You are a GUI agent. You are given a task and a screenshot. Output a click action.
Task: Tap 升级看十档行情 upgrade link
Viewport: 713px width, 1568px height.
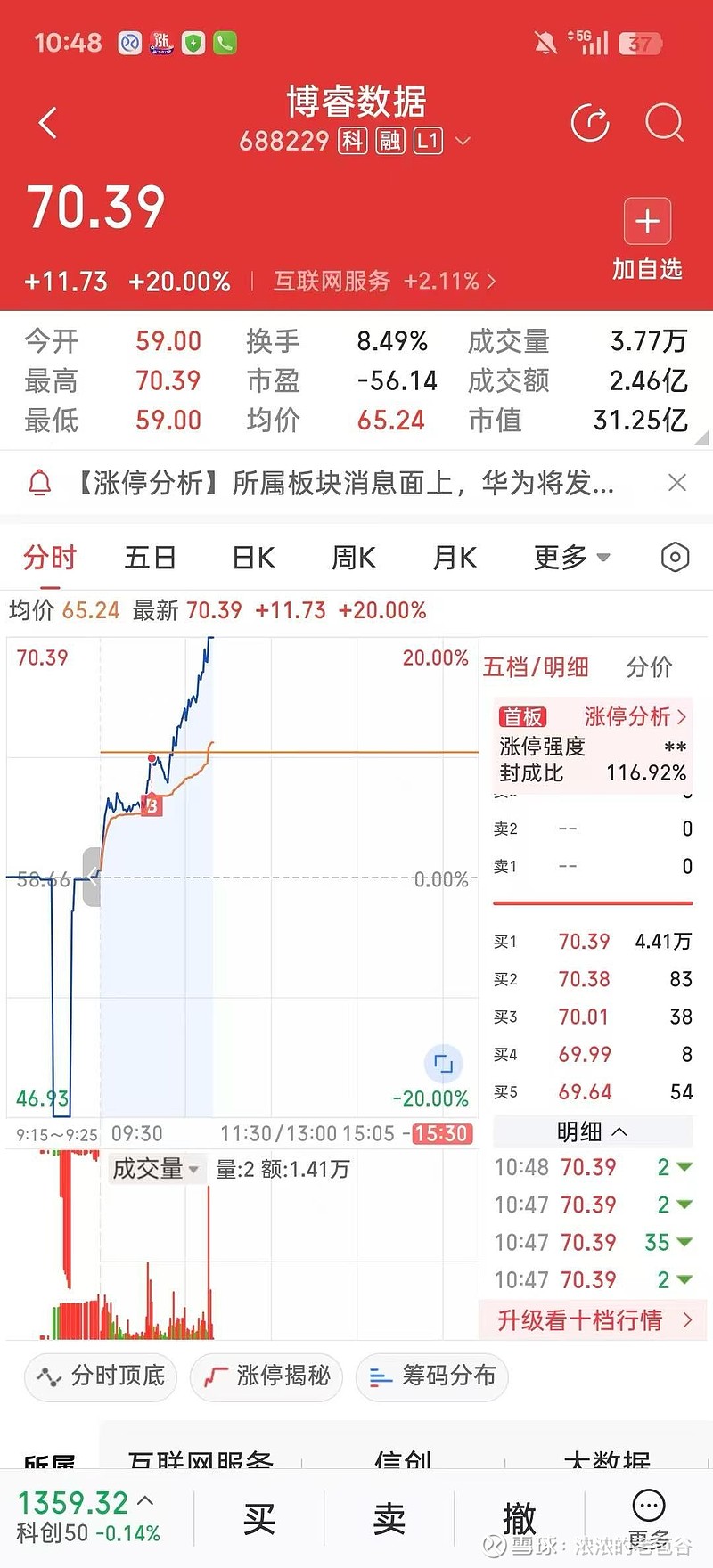[594, 1320]
